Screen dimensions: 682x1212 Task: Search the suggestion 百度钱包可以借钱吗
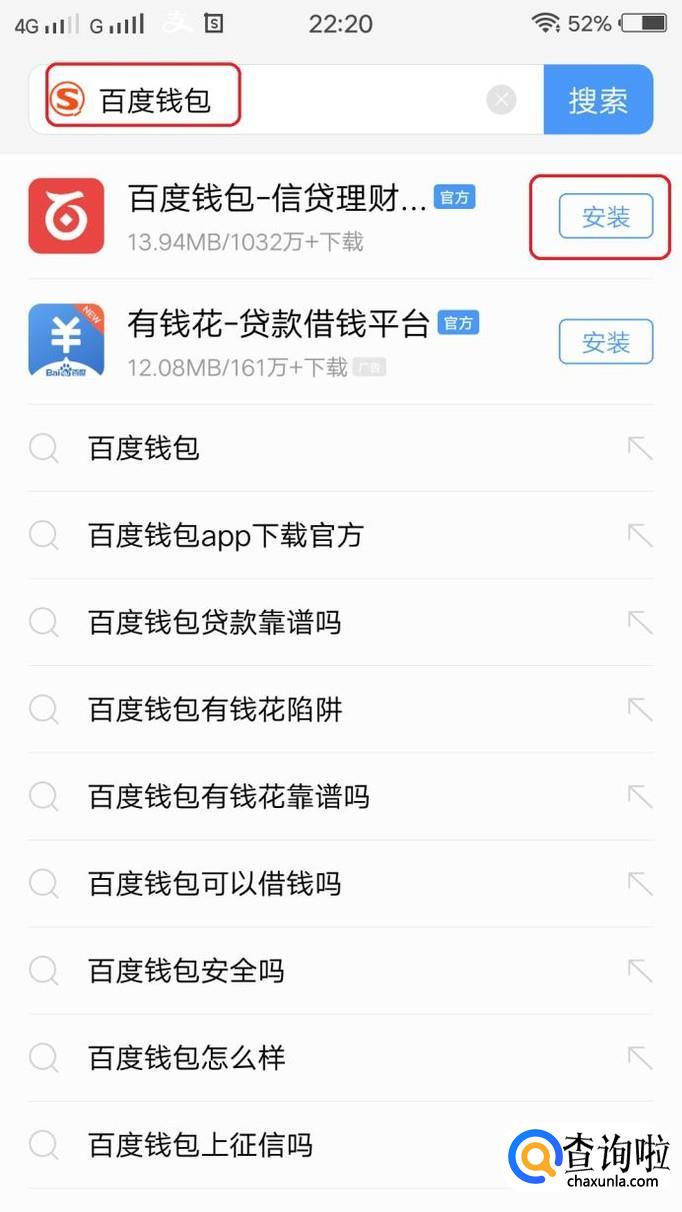[x=215, y=884]
